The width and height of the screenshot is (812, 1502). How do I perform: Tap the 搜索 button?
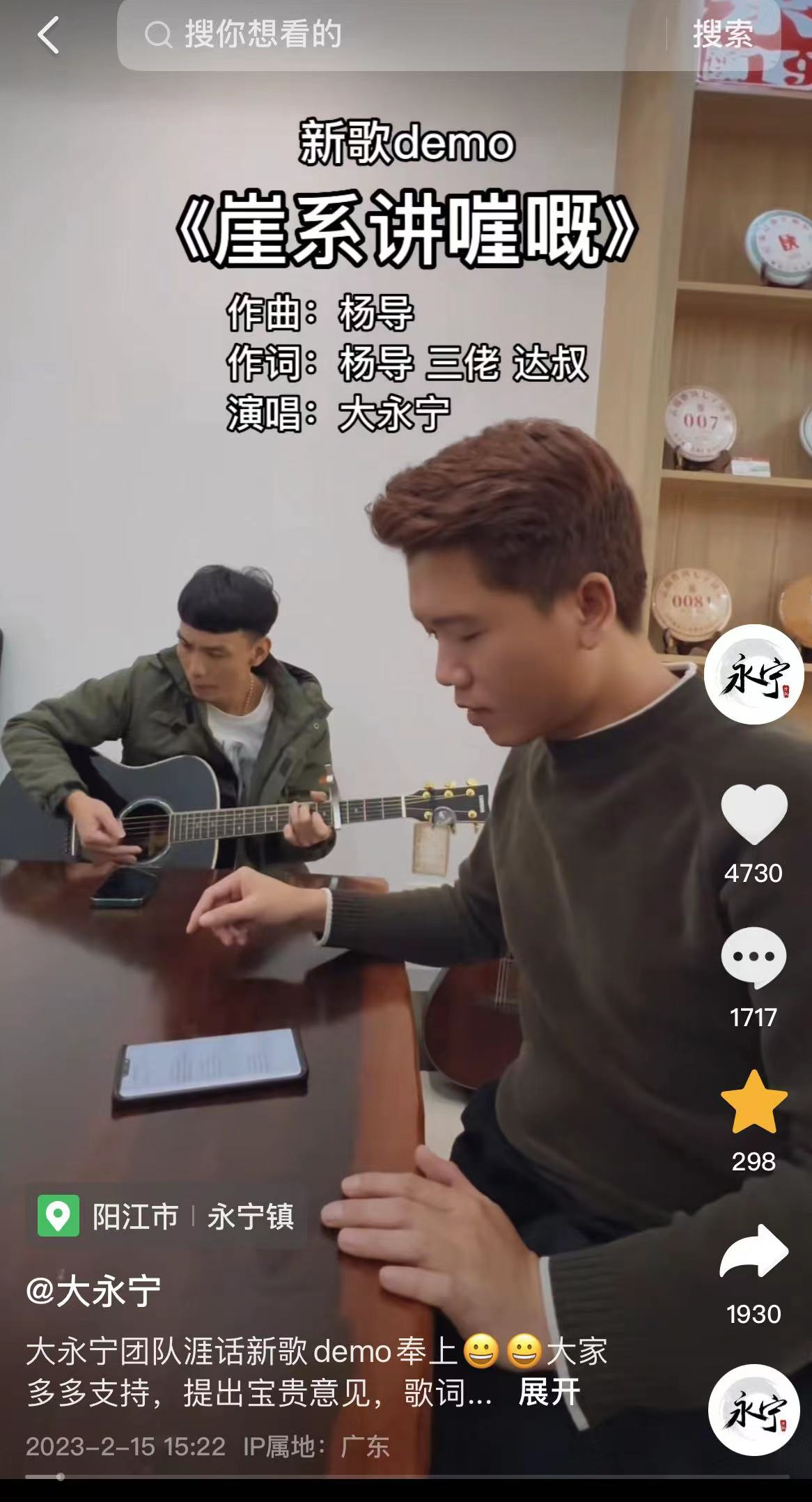point(722,35)
